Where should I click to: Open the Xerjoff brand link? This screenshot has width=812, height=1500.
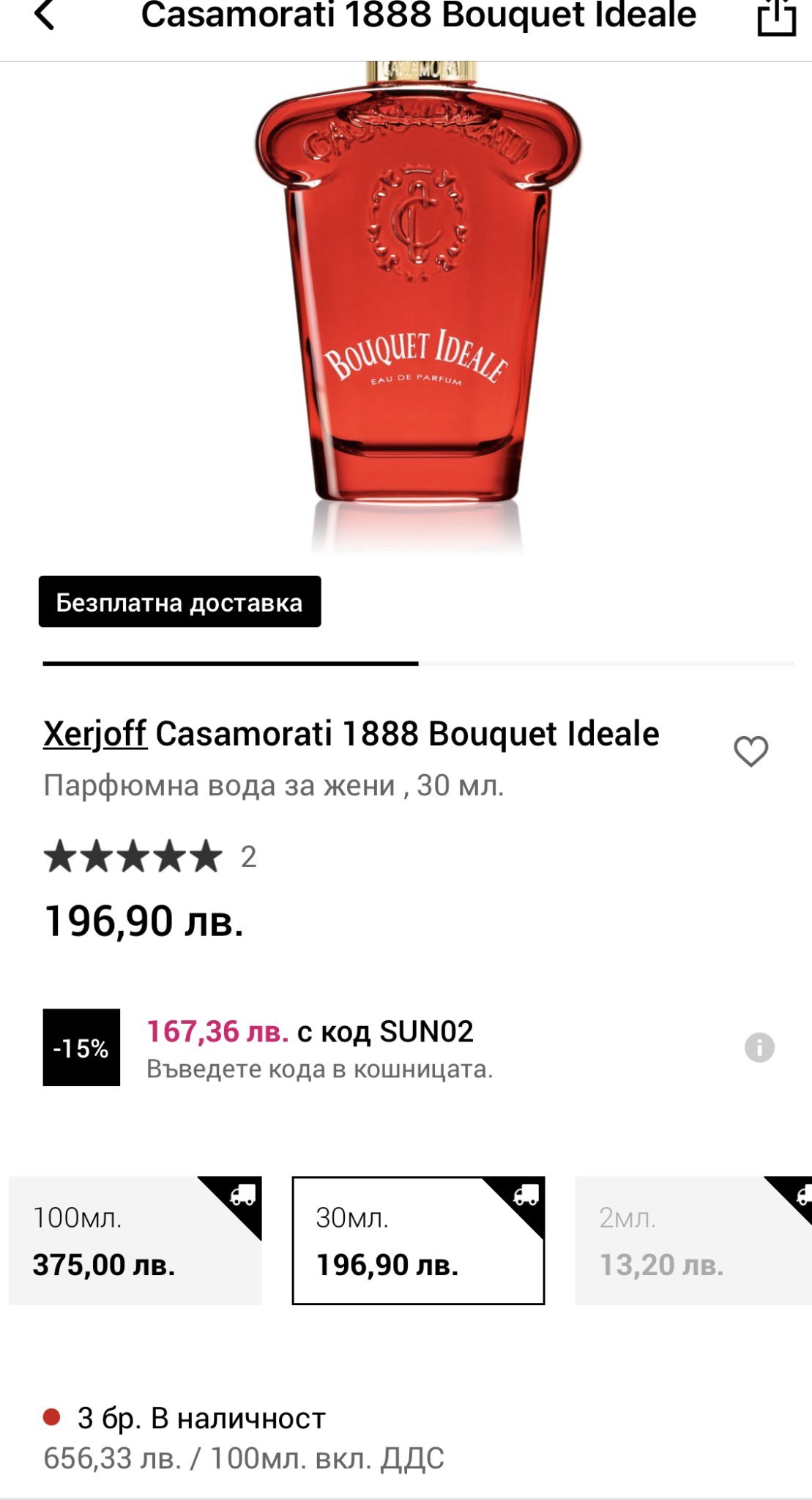tap(95, 734)
